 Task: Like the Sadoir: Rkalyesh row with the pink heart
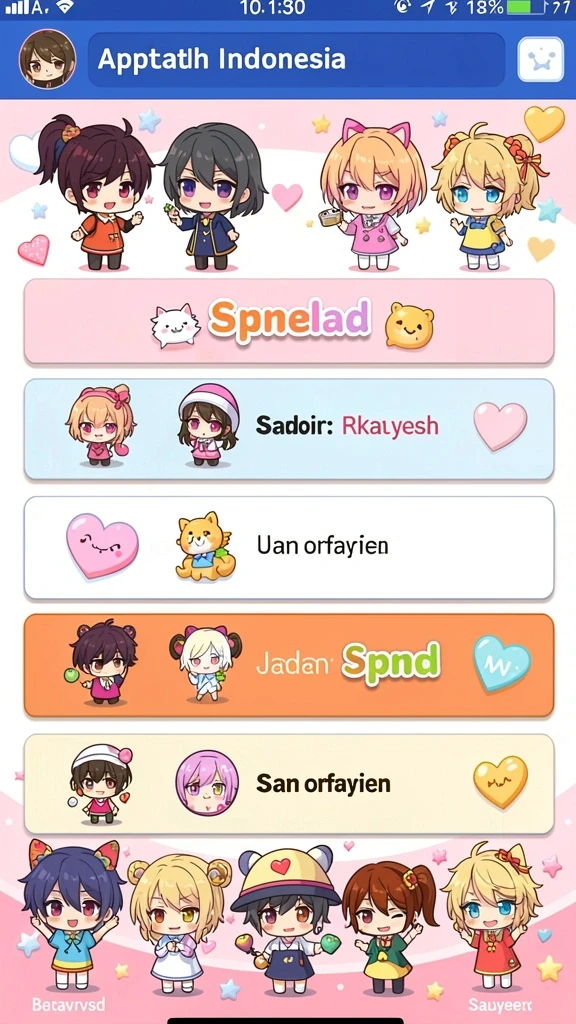pos(500,426)
